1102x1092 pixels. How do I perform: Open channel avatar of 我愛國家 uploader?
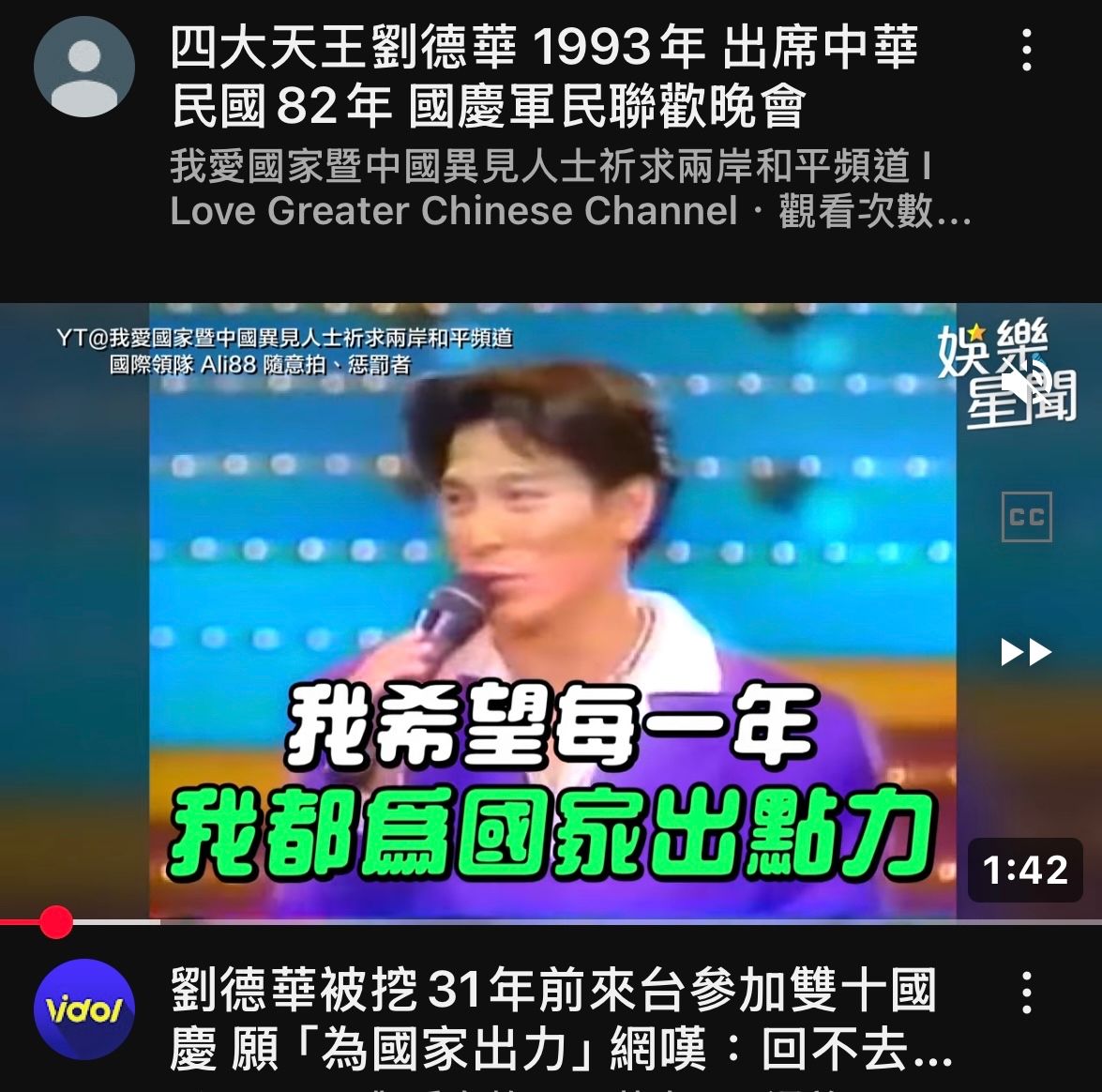pyautogui.click(x=84, y=67)
